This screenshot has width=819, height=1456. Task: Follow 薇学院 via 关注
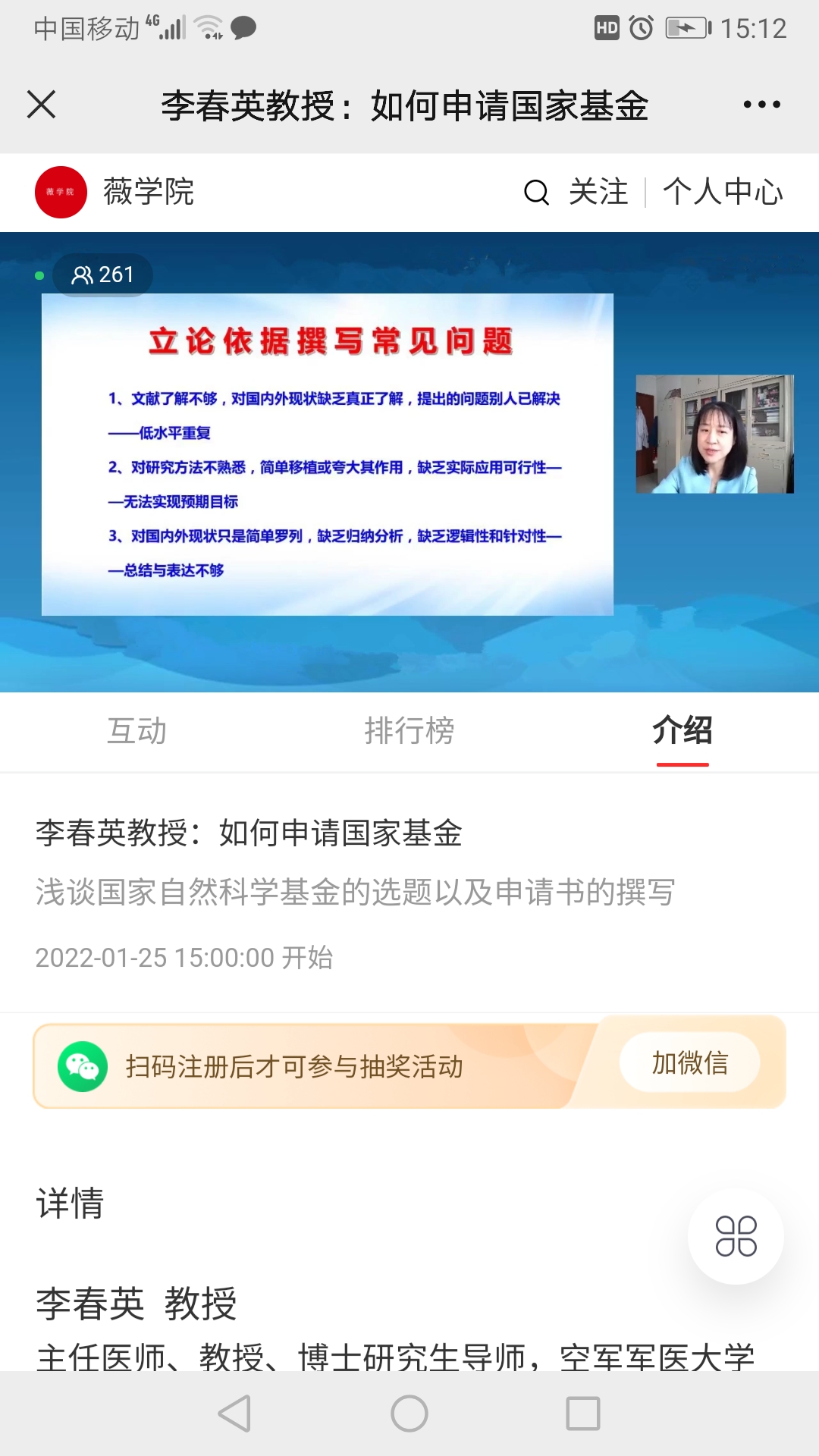(x=598, y=192)
